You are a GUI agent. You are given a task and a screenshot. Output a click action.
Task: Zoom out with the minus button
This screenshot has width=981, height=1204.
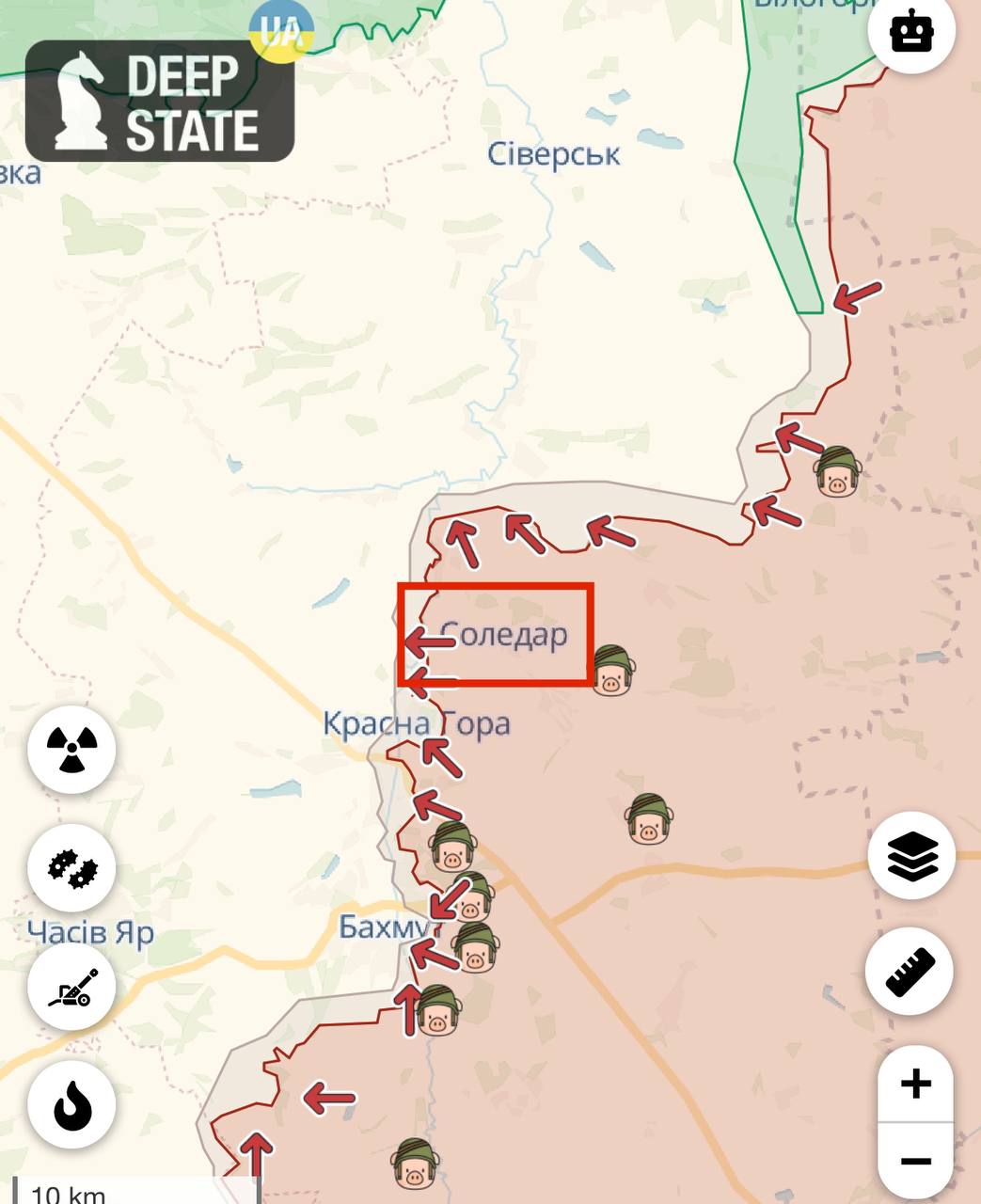coord(915,1162)
